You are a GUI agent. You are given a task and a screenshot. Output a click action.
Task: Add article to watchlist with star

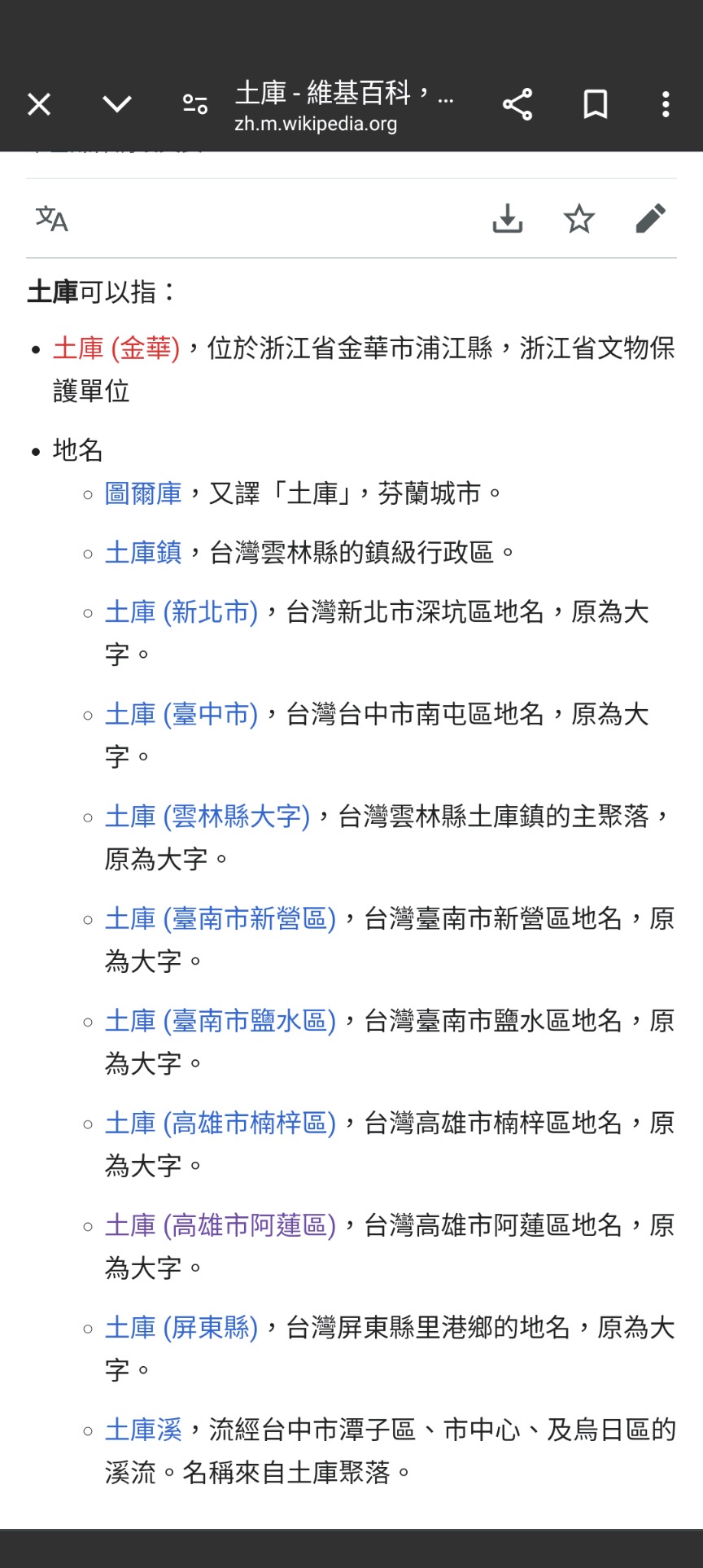pyautogui.click(x=579, y=218)
